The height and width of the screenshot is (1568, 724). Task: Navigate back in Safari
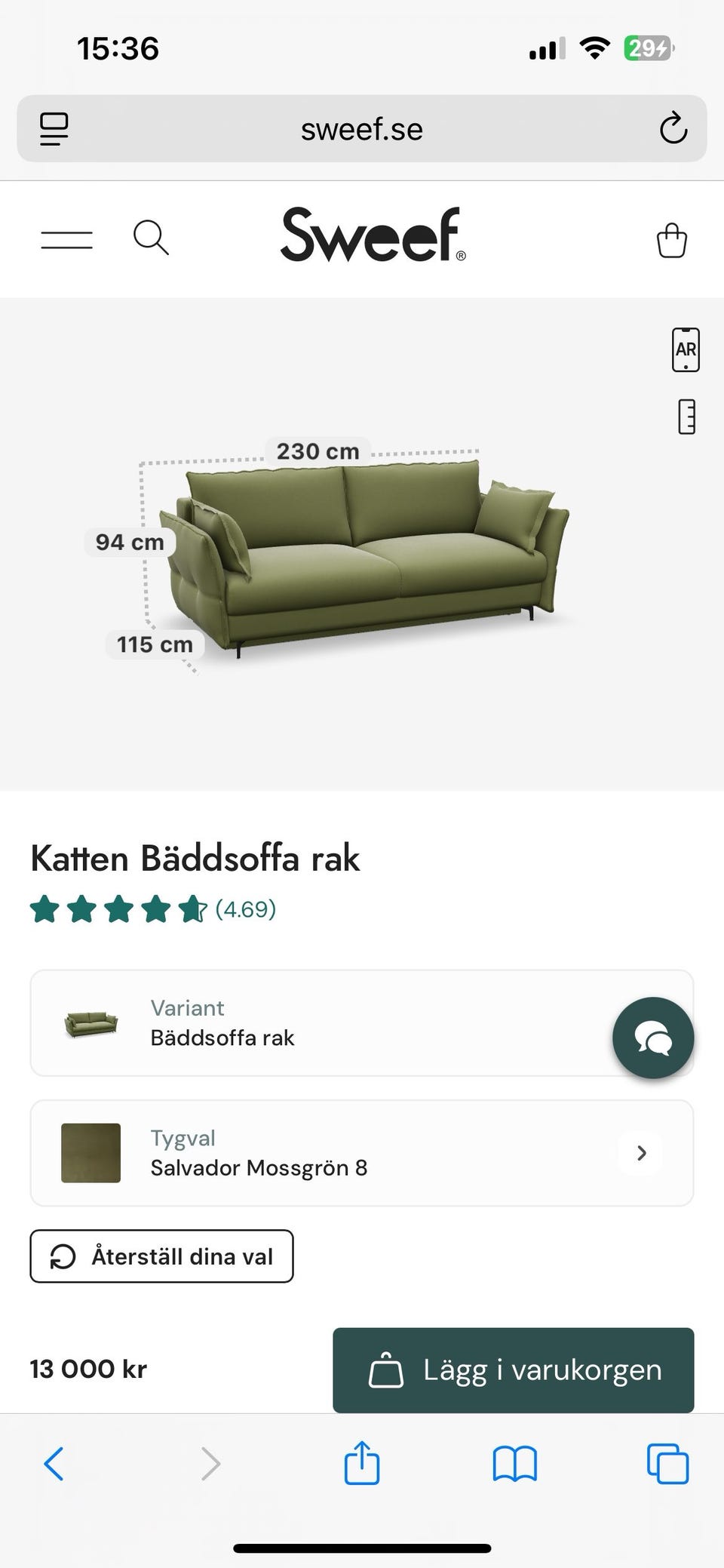pyautogui.click(x=53, y=1462)
